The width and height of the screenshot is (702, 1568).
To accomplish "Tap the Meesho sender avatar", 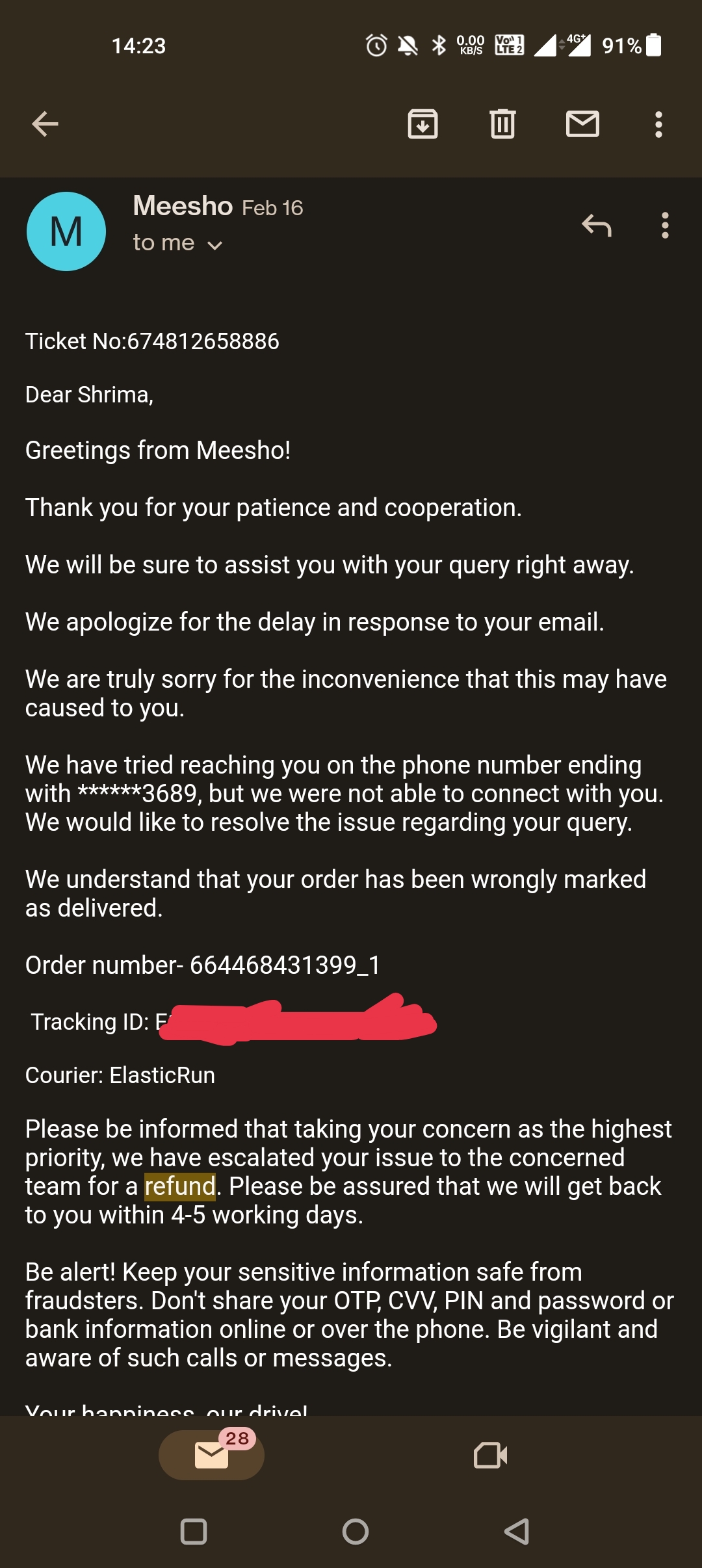I will 66,231.
